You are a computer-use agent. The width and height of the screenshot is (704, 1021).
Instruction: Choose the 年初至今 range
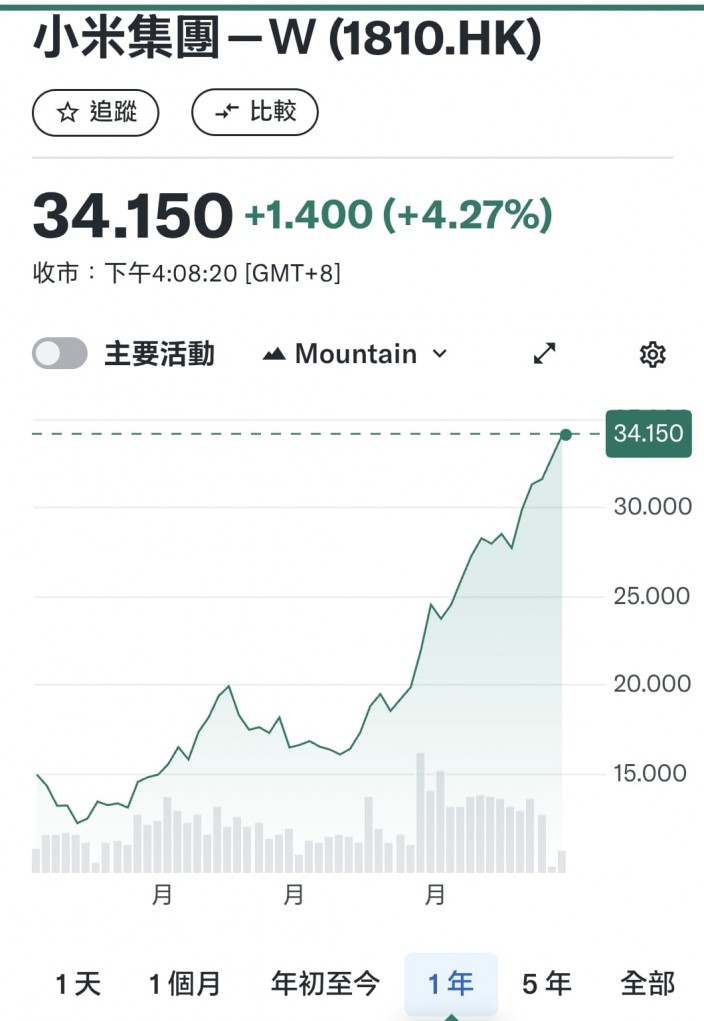point(325,983)
